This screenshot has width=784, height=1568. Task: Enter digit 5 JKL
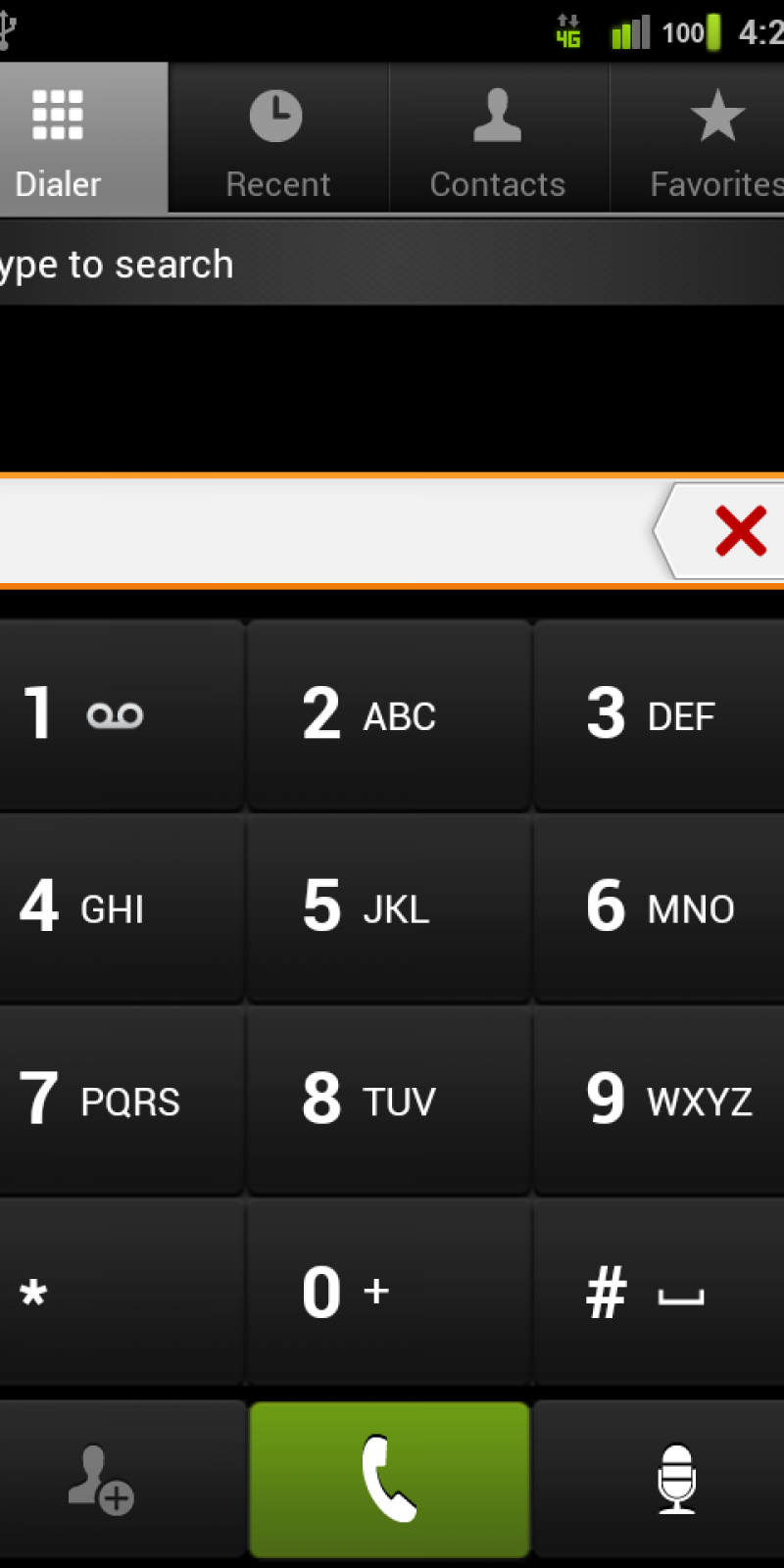pyautogui.click(x=389, y=907)
